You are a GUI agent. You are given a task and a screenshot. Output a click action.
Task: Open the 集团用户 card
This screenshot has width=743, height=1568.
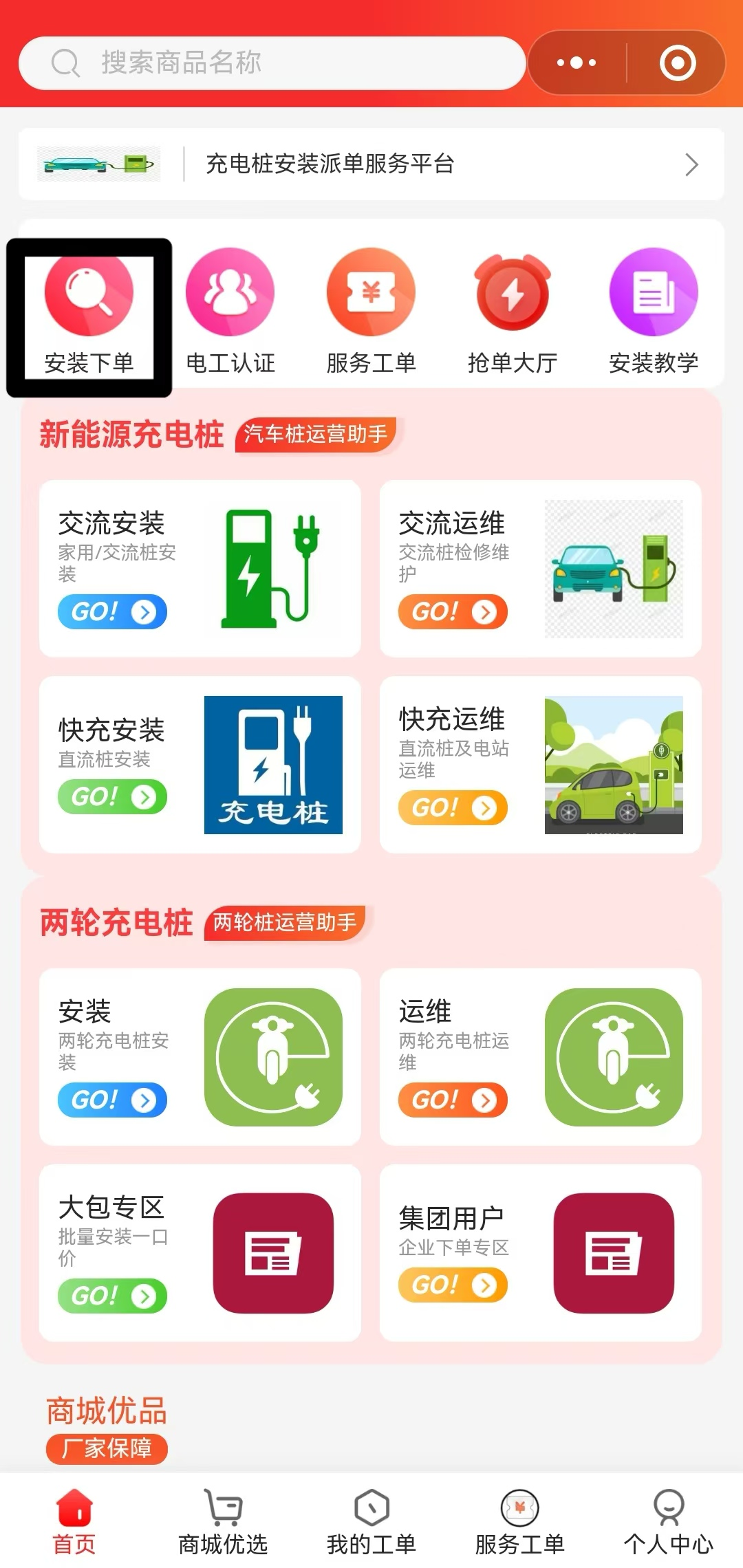tap(540, 1253)
